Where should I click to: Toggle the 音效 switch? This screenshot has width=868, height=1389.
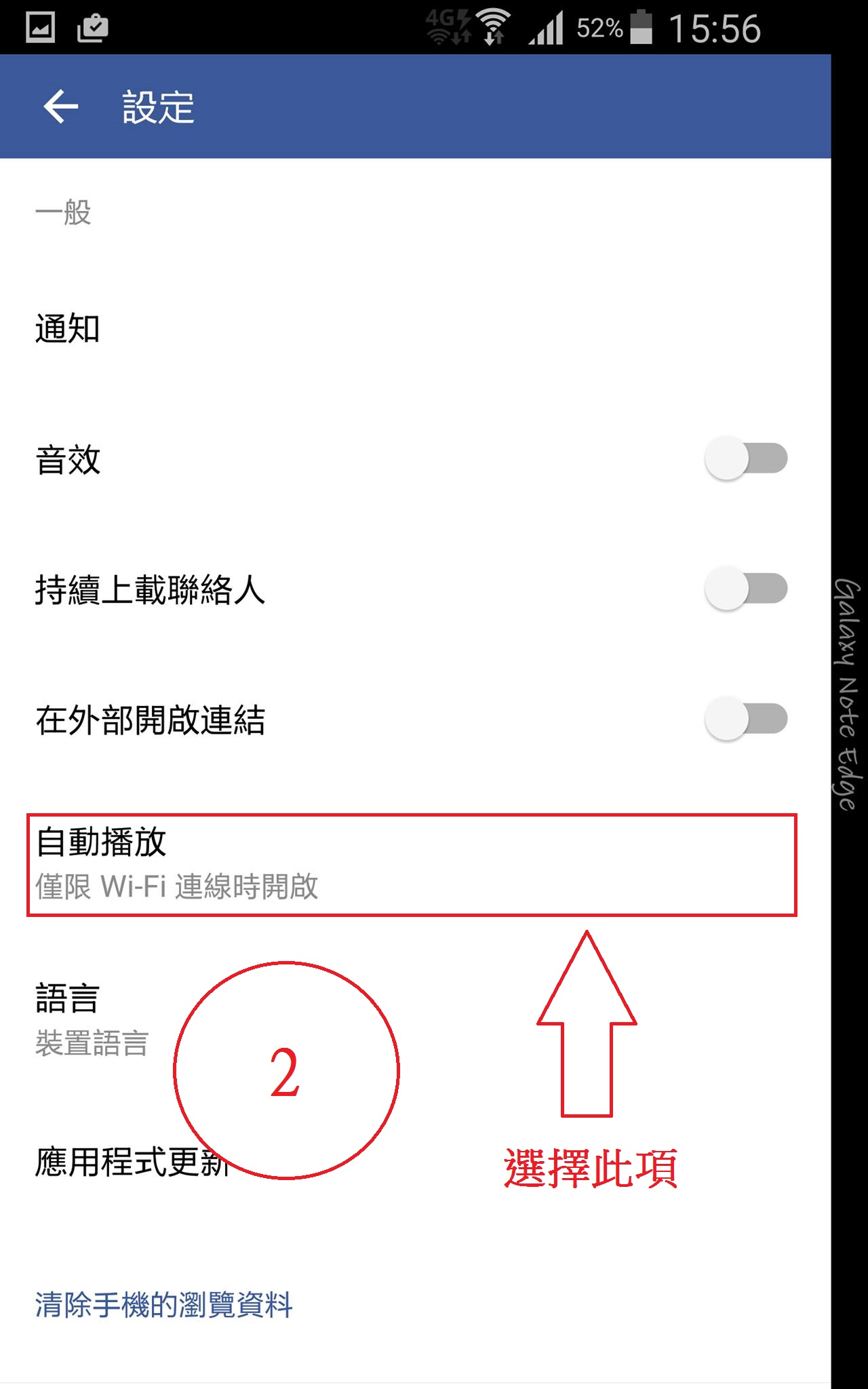click(746, 458)
